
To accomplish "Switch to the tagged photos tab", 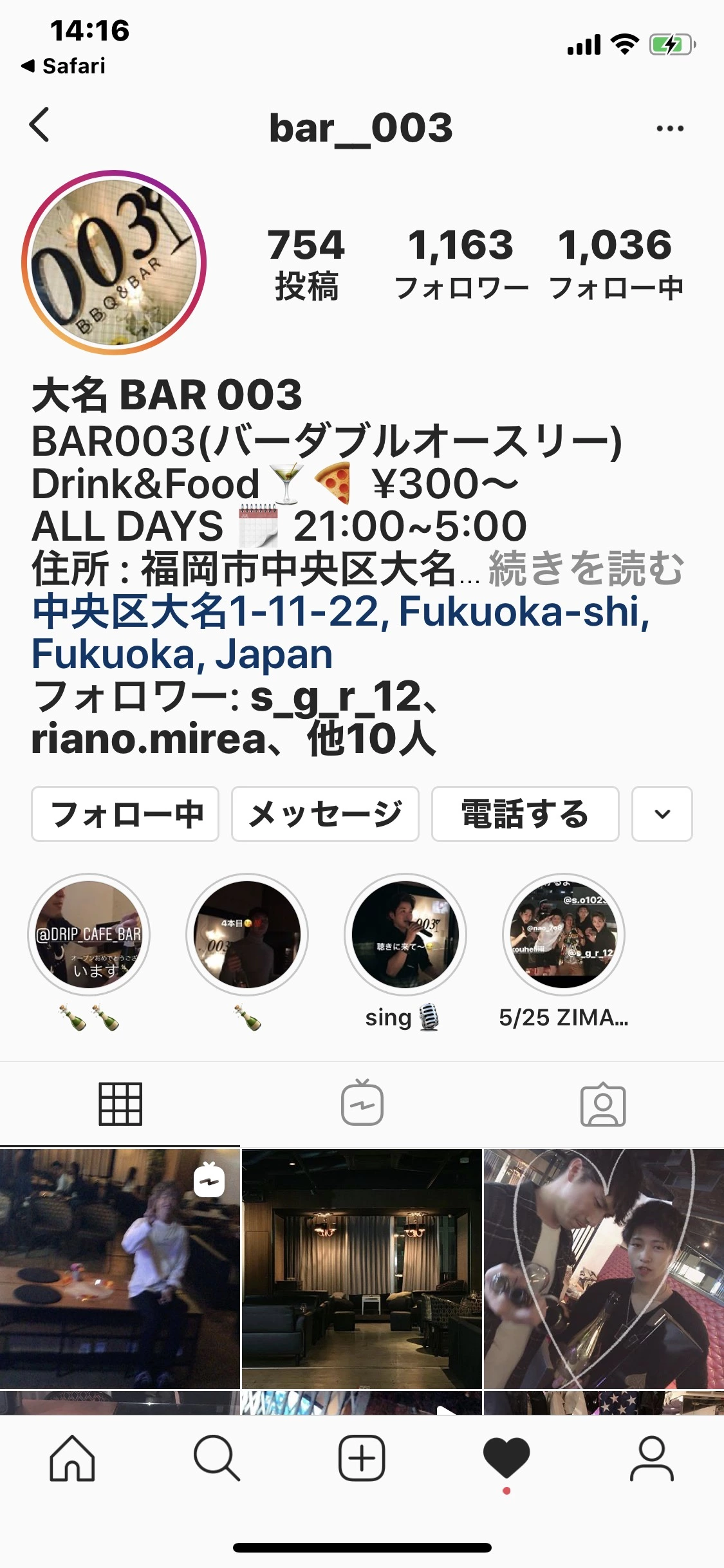I will [602, 1103].
